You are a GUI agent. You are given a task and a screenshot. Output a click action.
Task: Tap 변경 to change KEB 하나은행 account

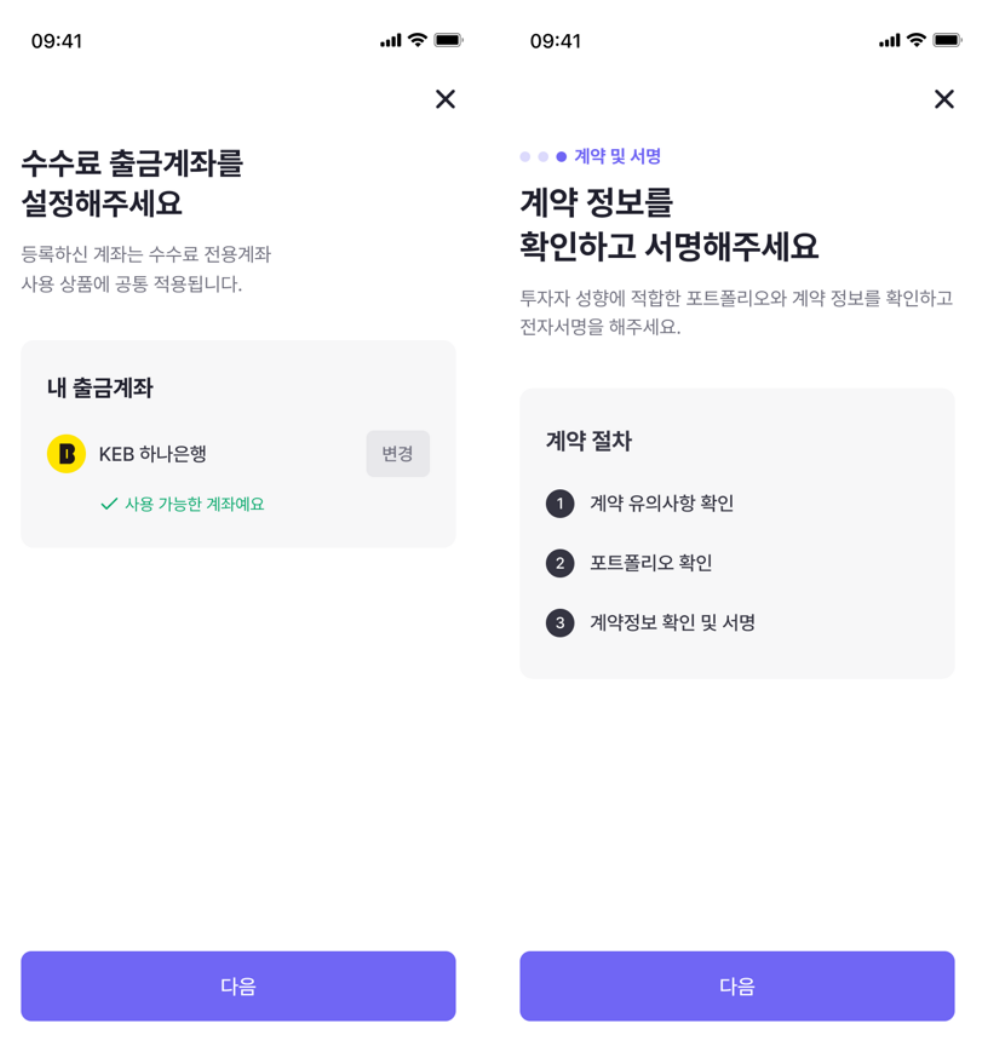(397, 454)
